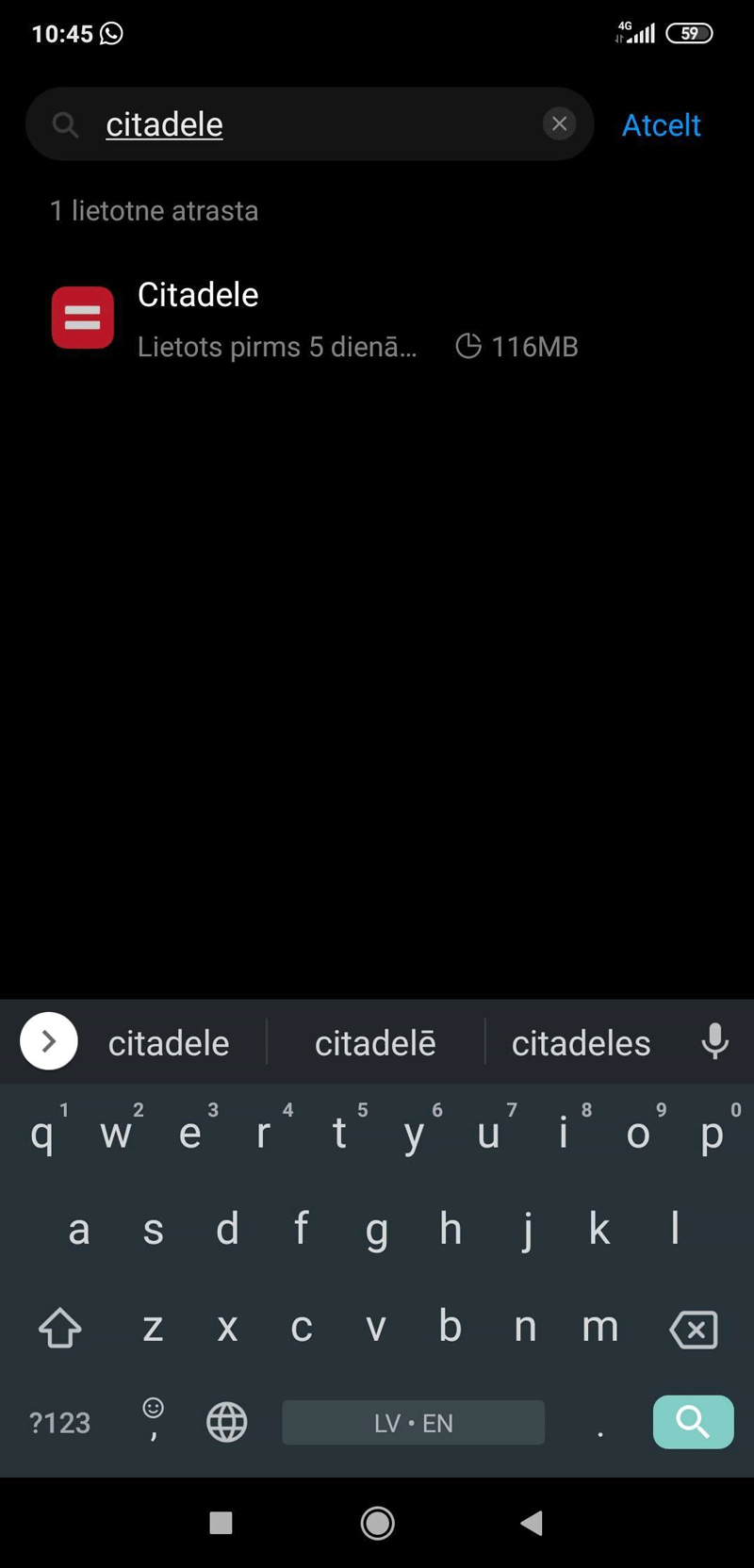
Task: Tap the search field containing citadele
Action: click(x=311, y=124)
